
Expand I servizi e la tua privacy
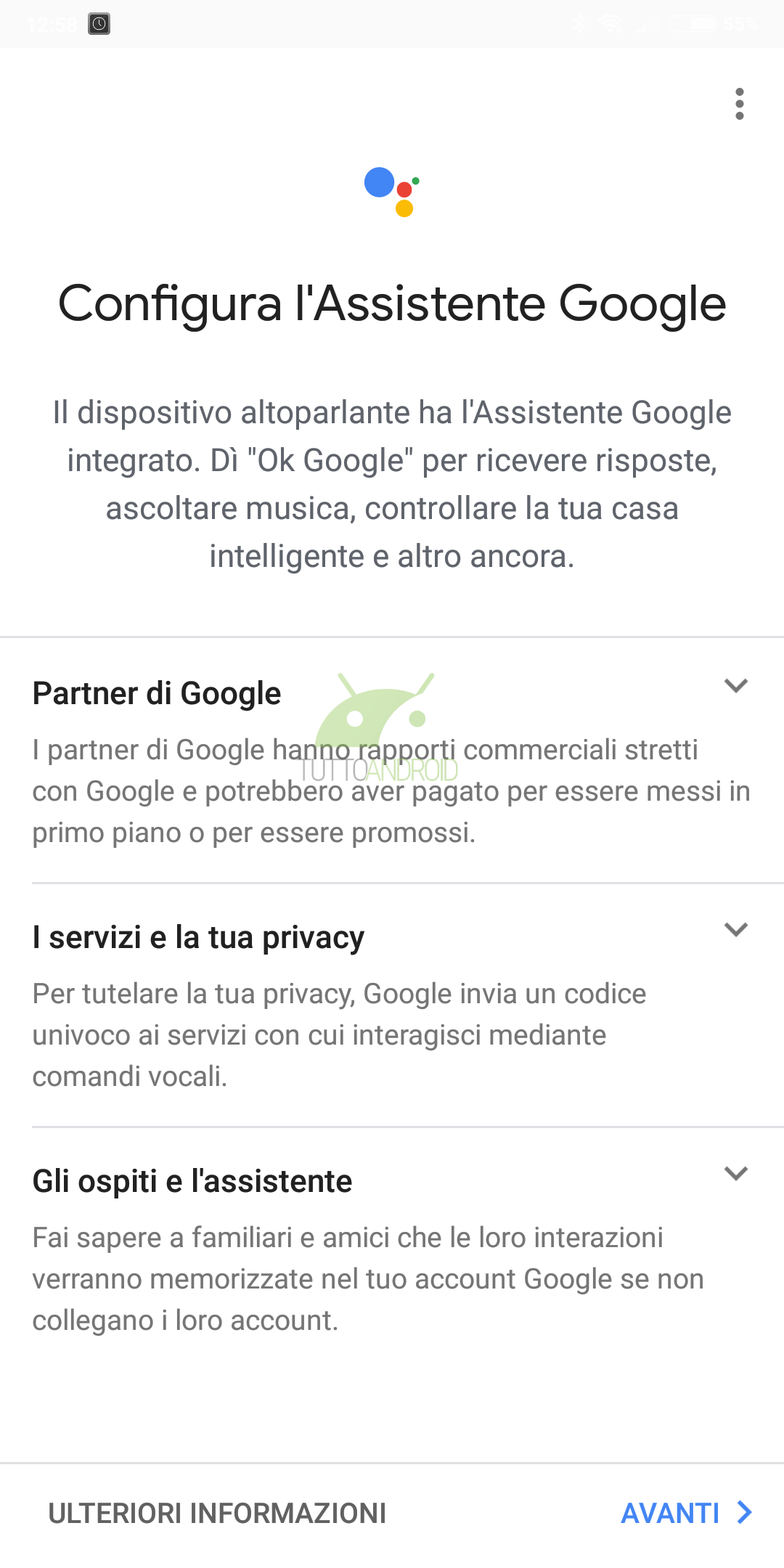point(736,930)
